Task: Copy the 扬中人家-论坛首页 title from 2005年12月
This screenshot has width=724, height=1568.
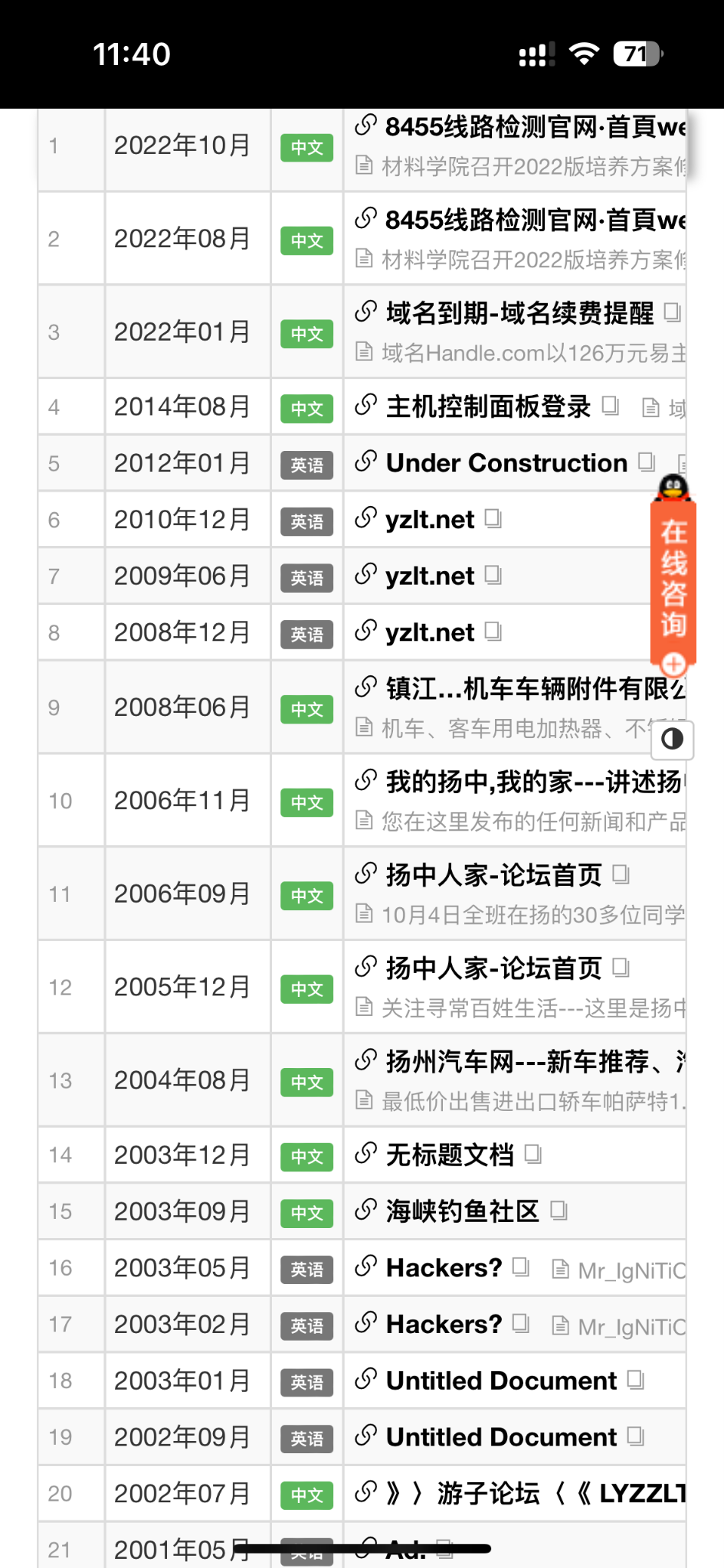Action: [x=621, y=968]
